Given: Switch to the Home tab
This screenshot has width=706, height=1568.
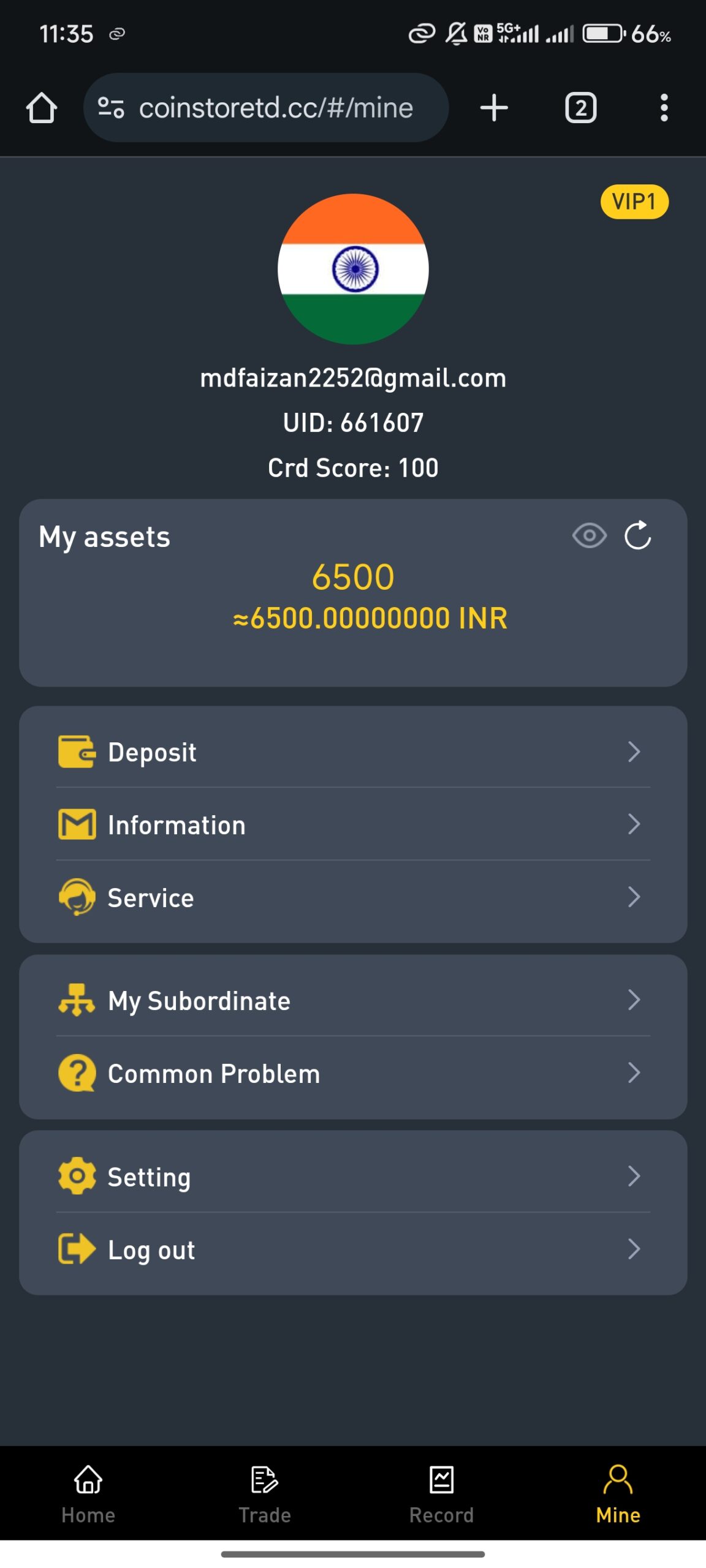Looking at the screenshot, I should click(x=88, y=1493).
